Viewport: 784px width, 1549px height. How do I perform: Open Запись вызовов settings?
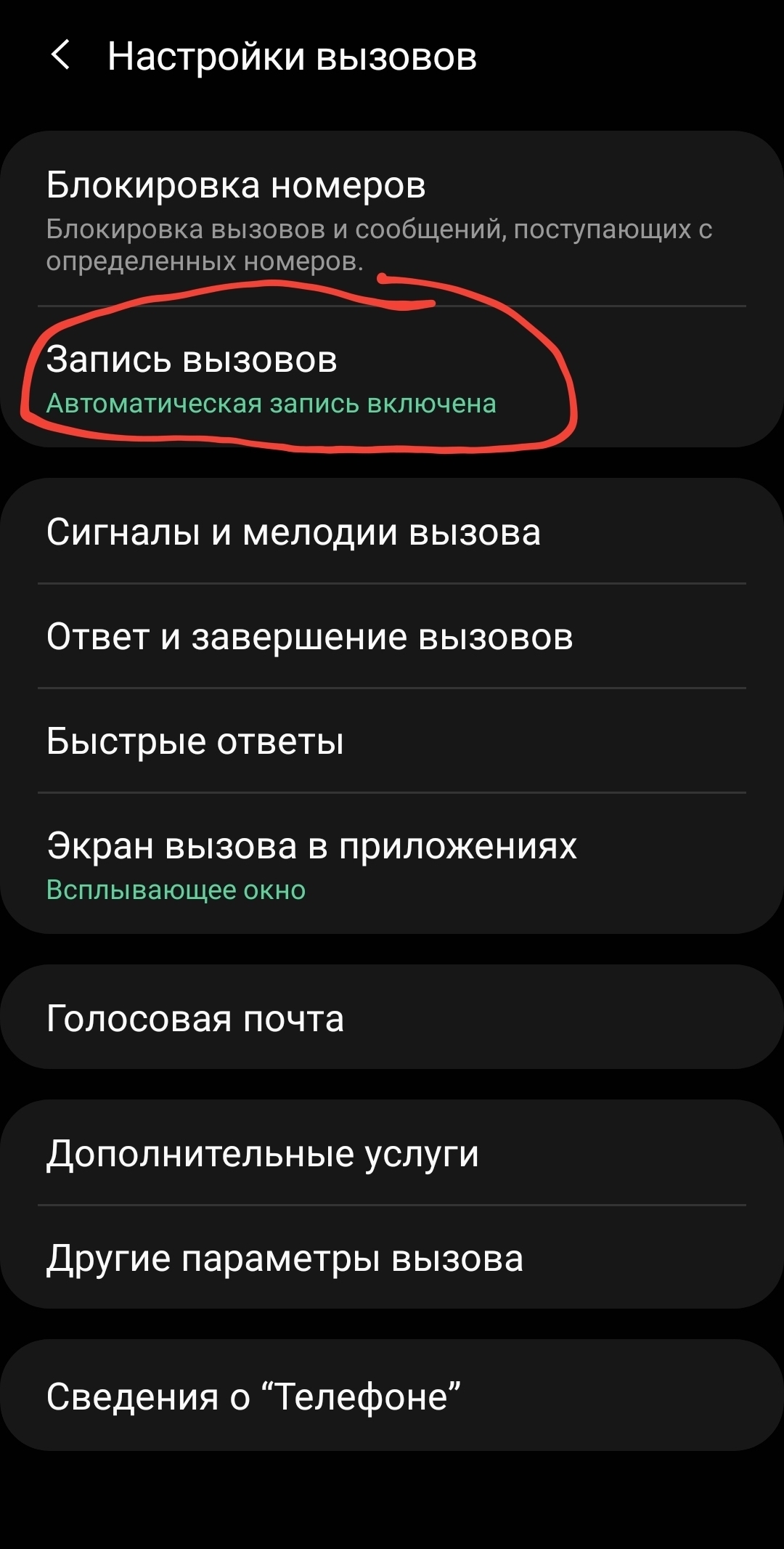(x=392, y=378)
